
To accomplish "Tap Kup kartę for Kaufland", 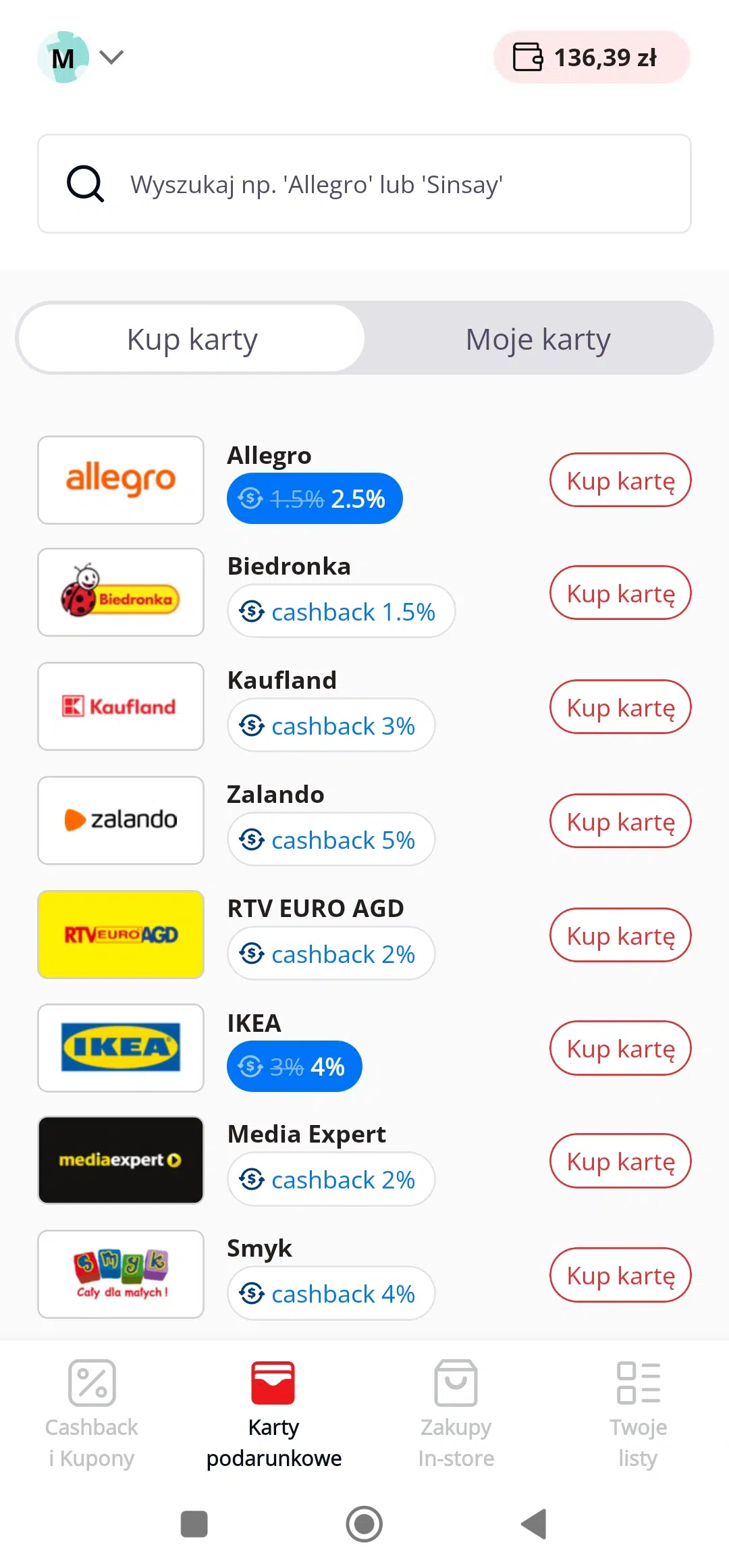I will tap(620, 707).
